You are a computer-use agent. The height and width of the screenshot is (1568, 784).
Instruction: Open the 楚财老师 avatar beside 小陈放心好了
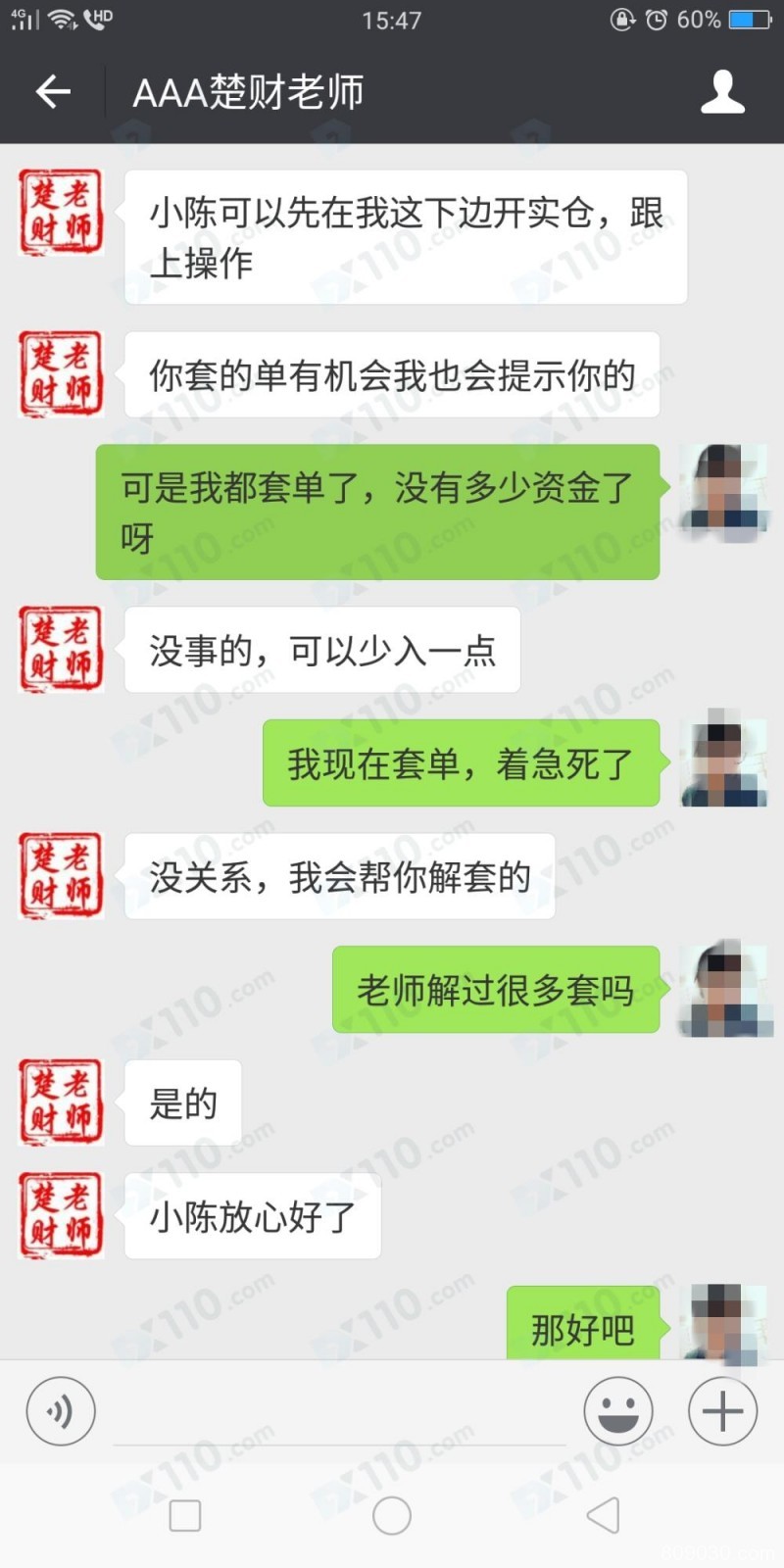(62, 1216)
